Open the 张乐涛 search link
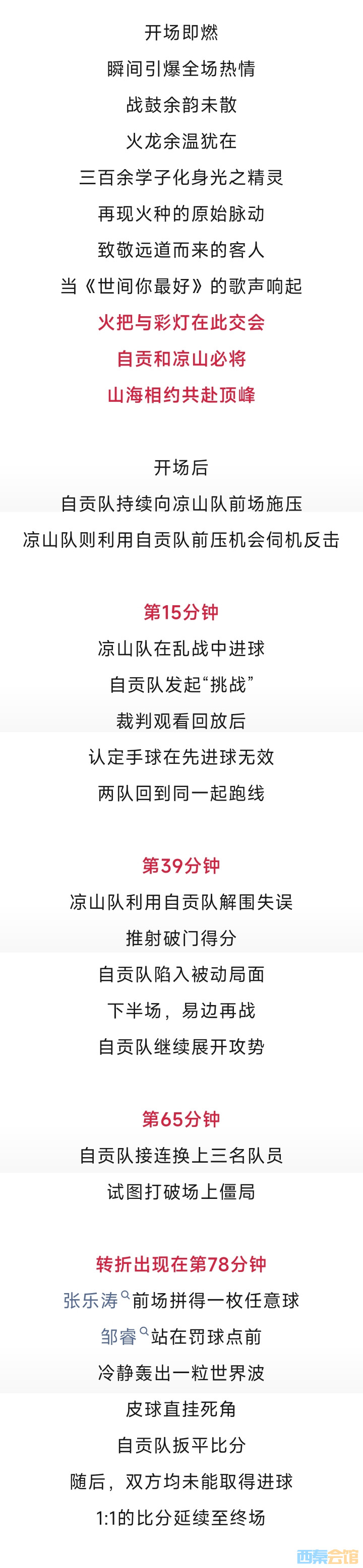The height and width of the screenshot is (1568, 363). (91, 1301)
